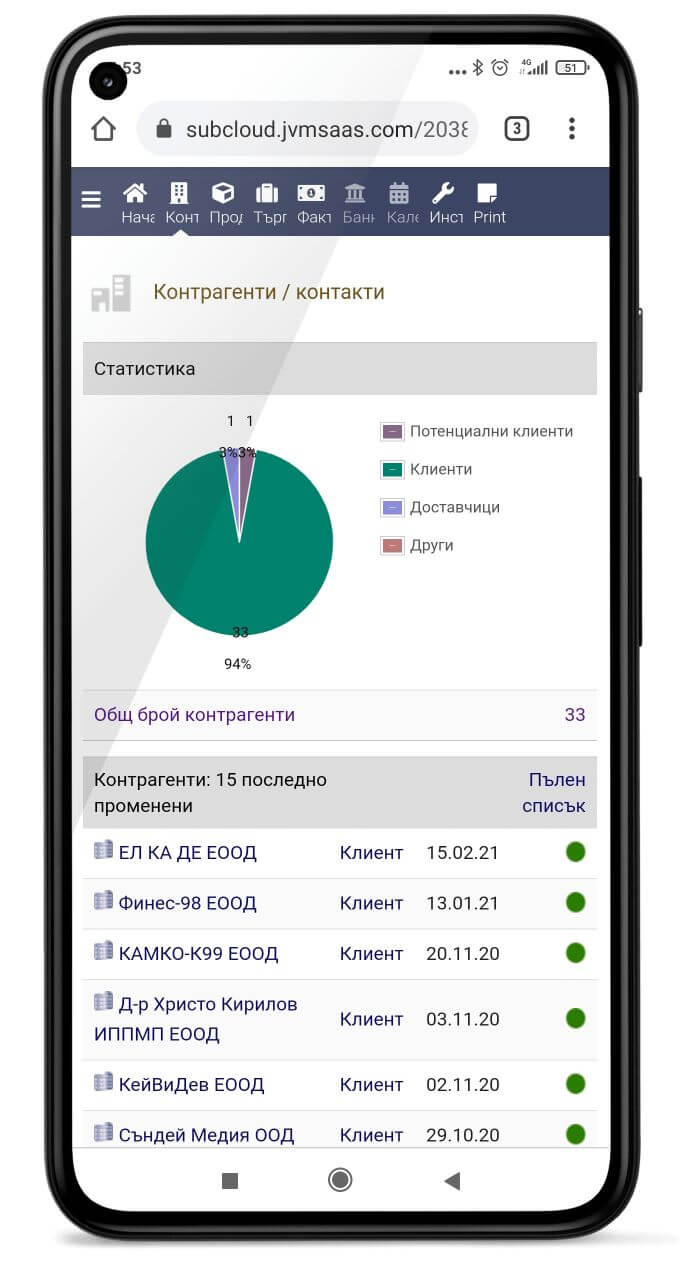
Task: Open the Продукти box section
Action: (x=224, y=203)
